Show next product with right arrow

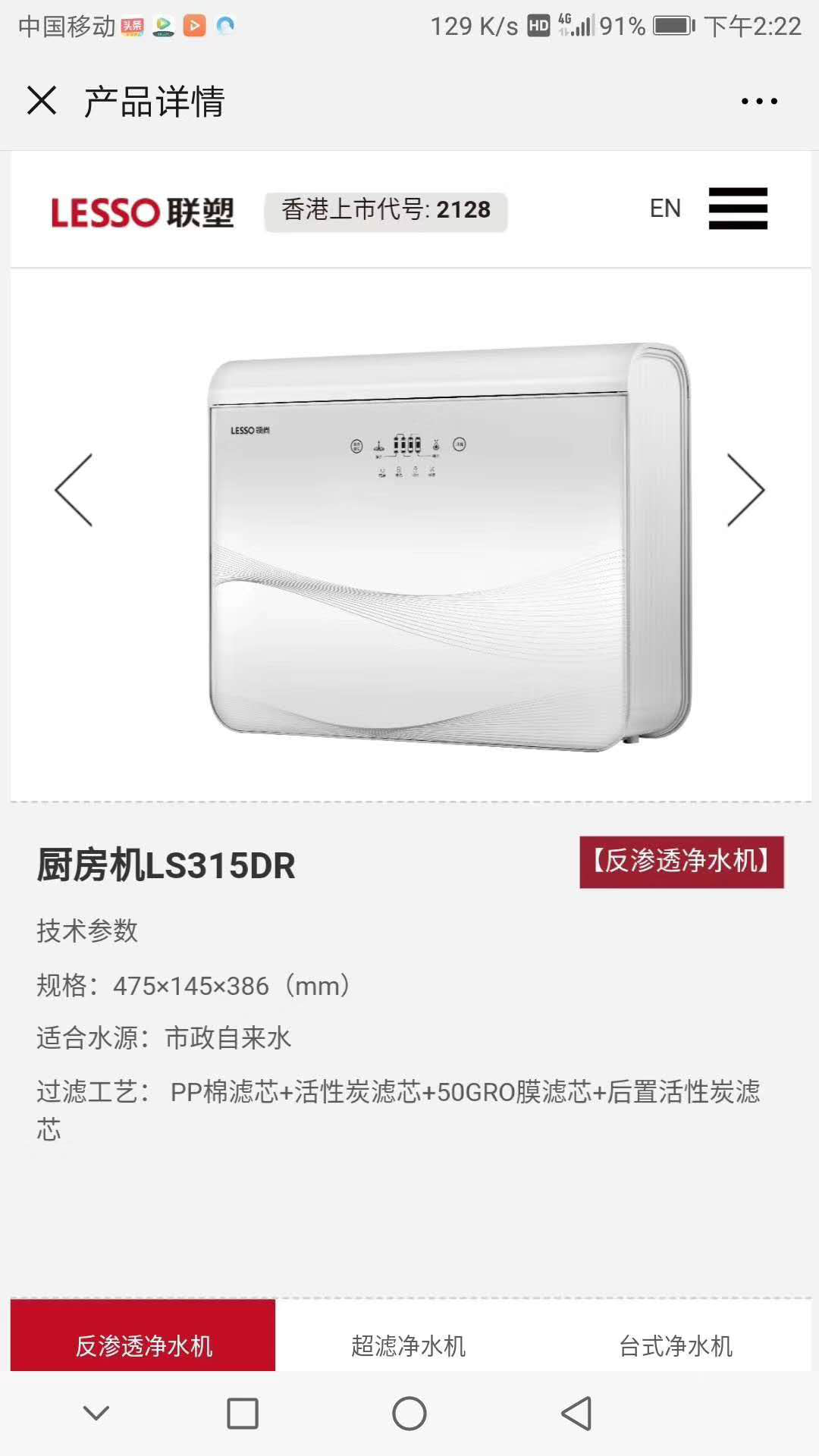745,490
